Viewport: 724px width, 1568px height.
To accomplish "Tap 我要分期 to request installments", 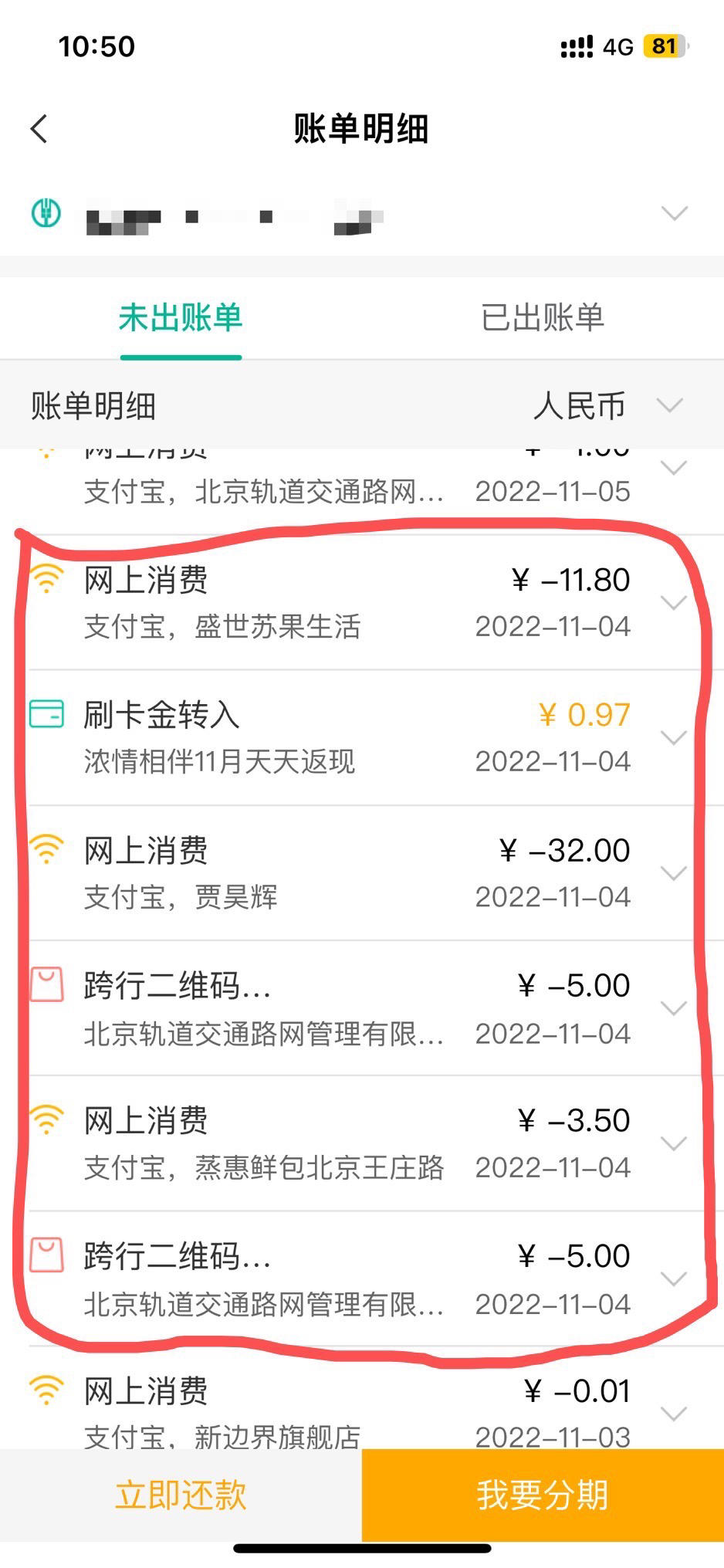I will tap(543, 1495).
